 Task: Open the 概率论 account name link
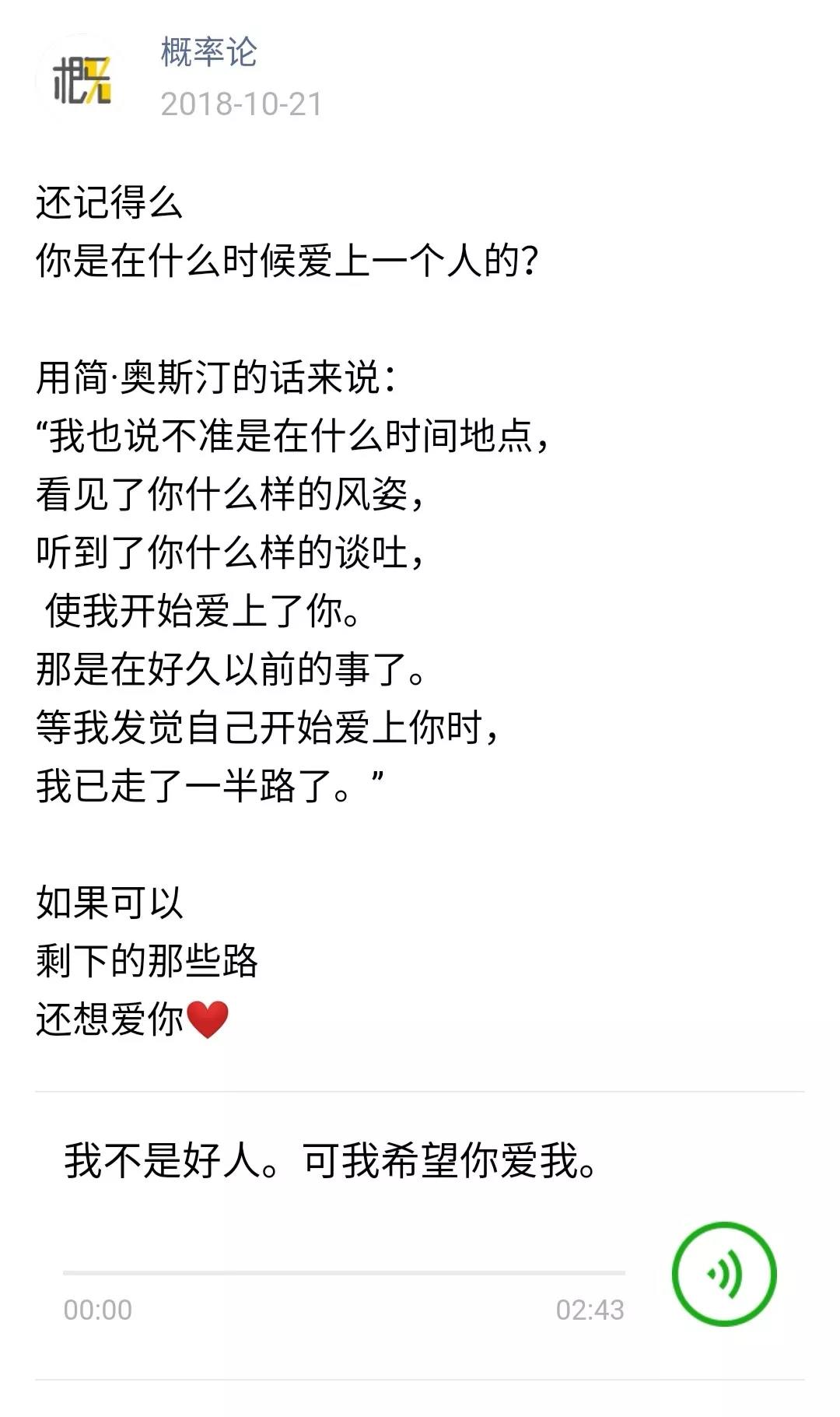tap(208, 53)
